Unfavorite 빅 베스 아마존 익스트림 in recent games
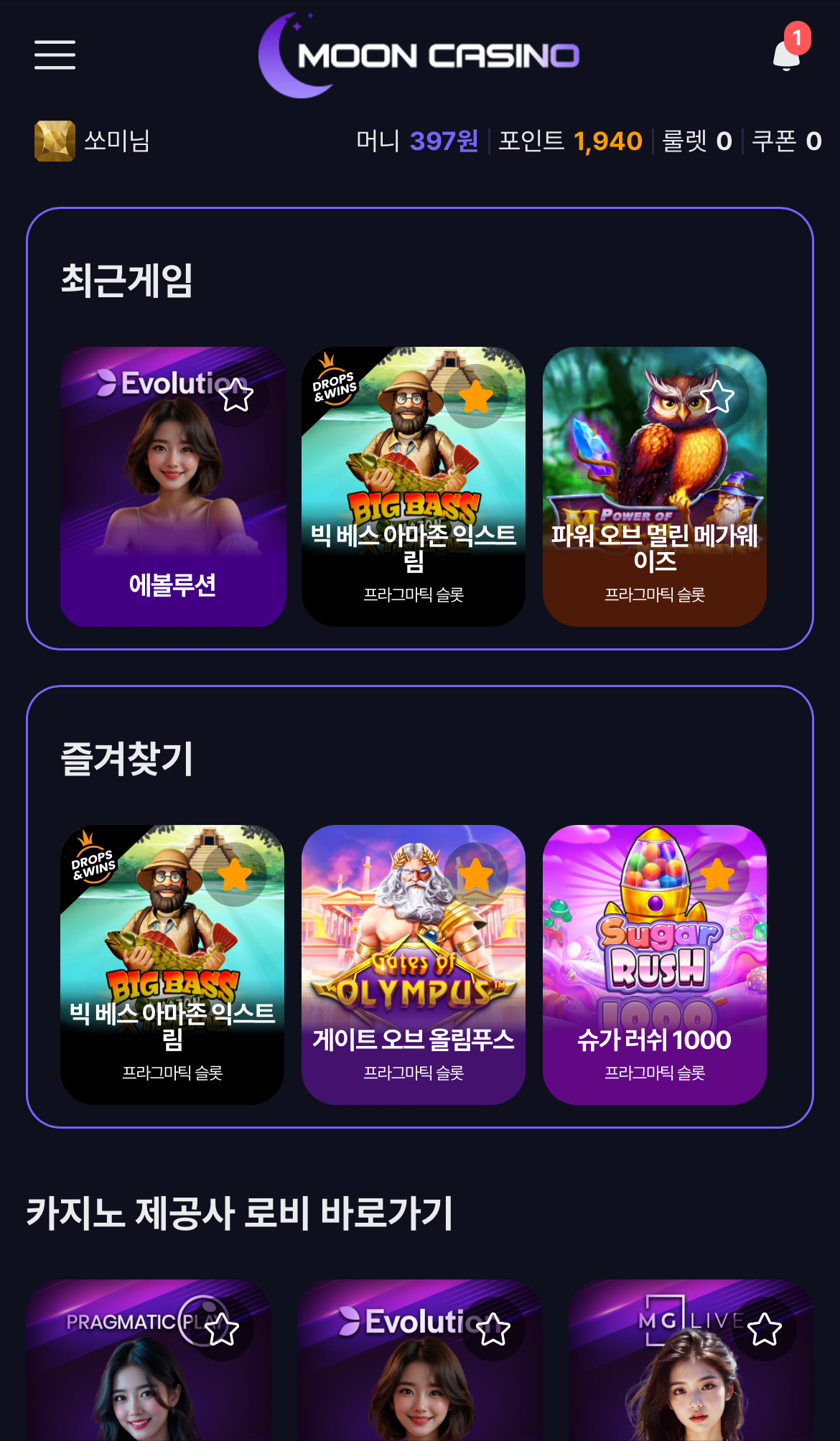The width and height of the screenshot is (840, 1441). 476,396
